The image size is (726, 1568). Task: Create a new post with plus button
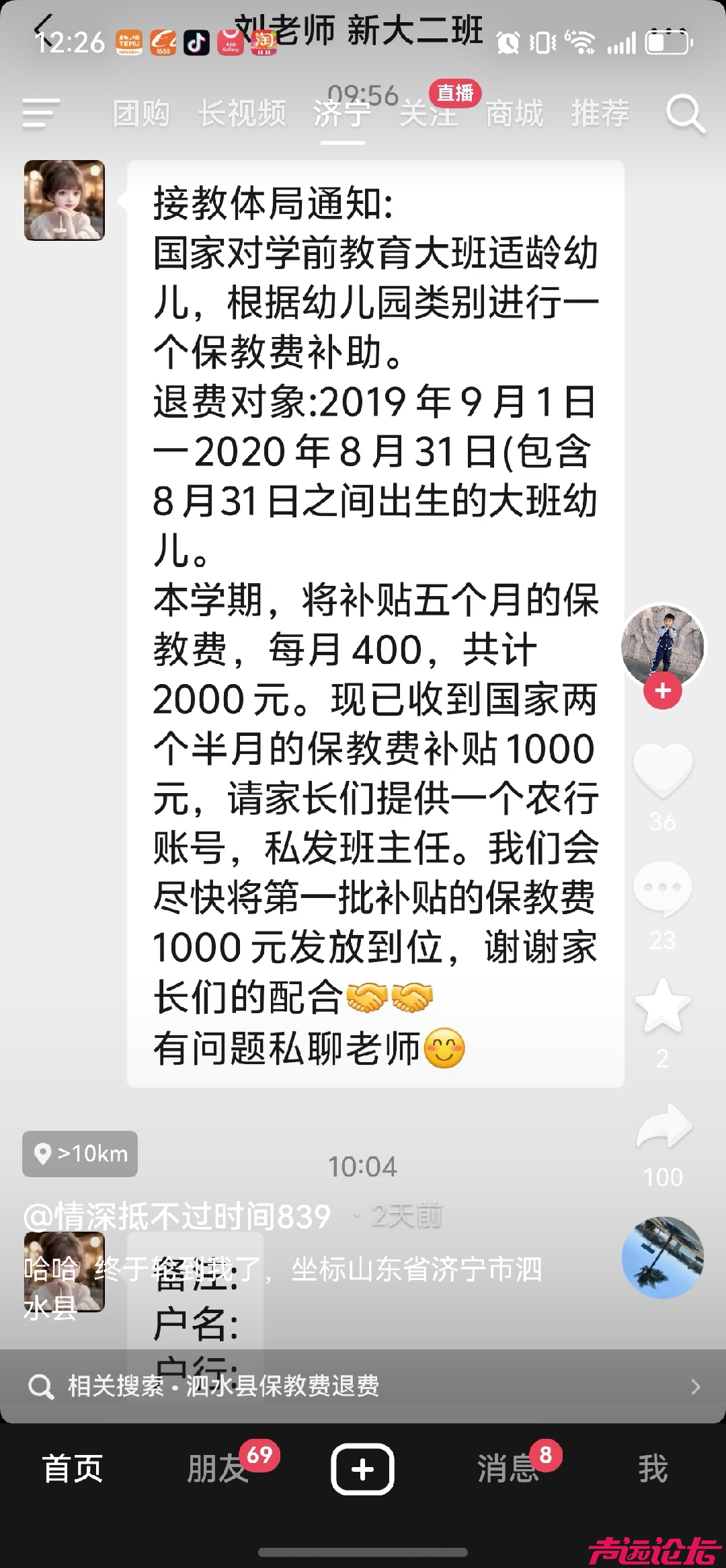[362, 1469]
